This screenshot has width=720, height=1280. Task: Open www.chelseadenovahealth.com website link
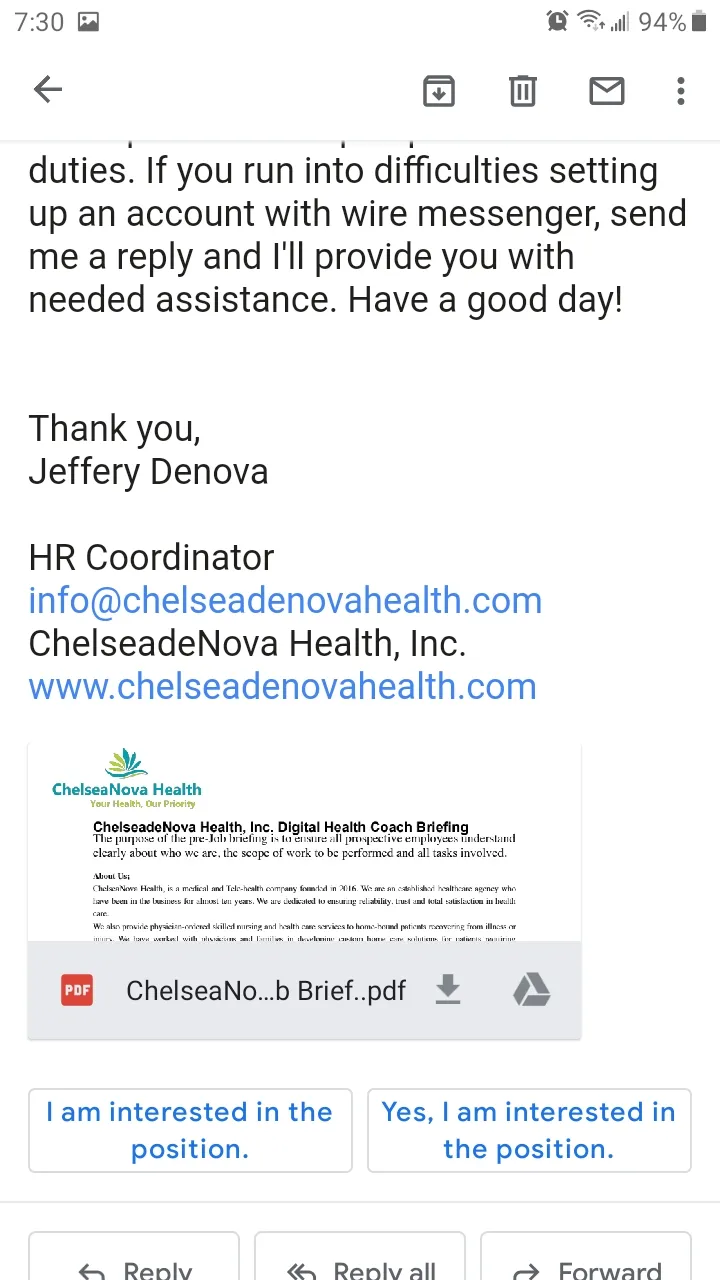(x=282, y=687)
